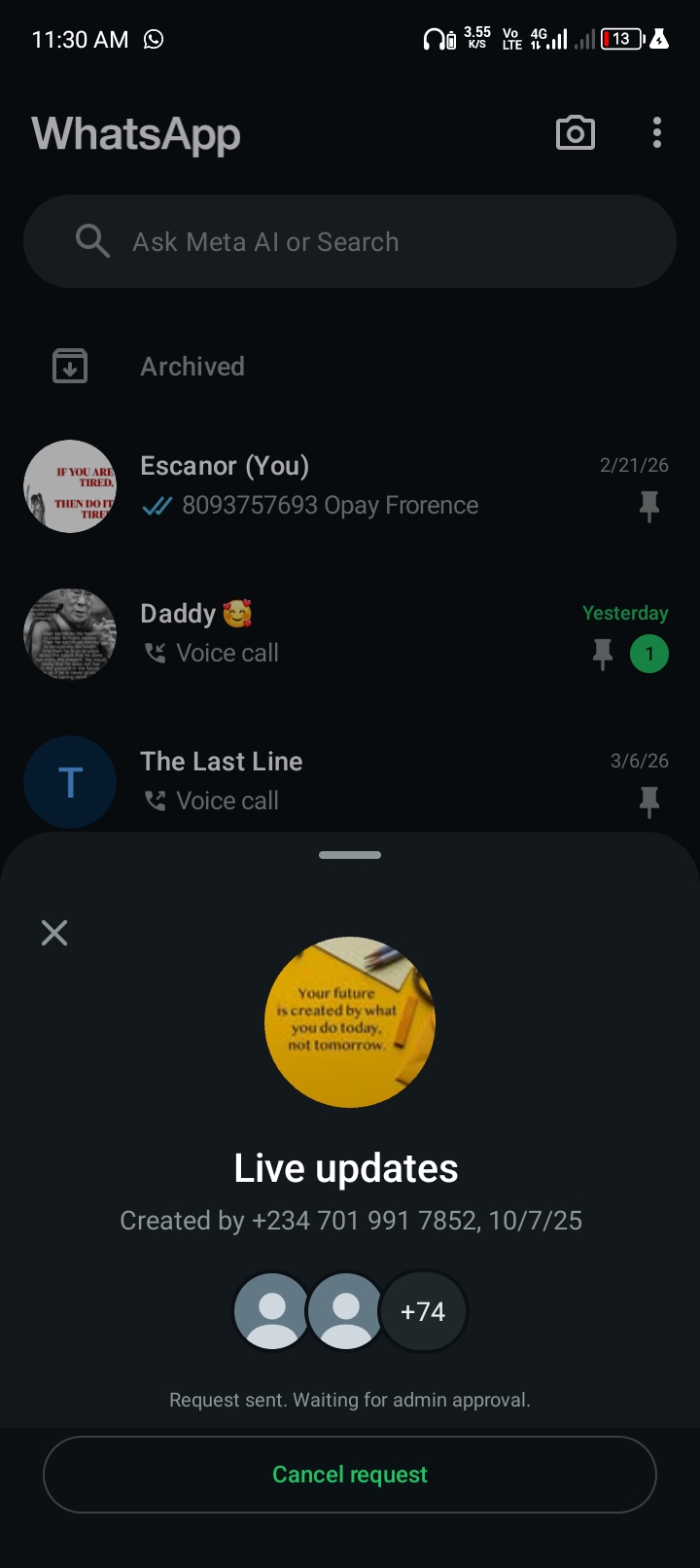Tap the Ask Meta AI or Search box
This screenshot has height=1568, width=700.
[350, 241]
